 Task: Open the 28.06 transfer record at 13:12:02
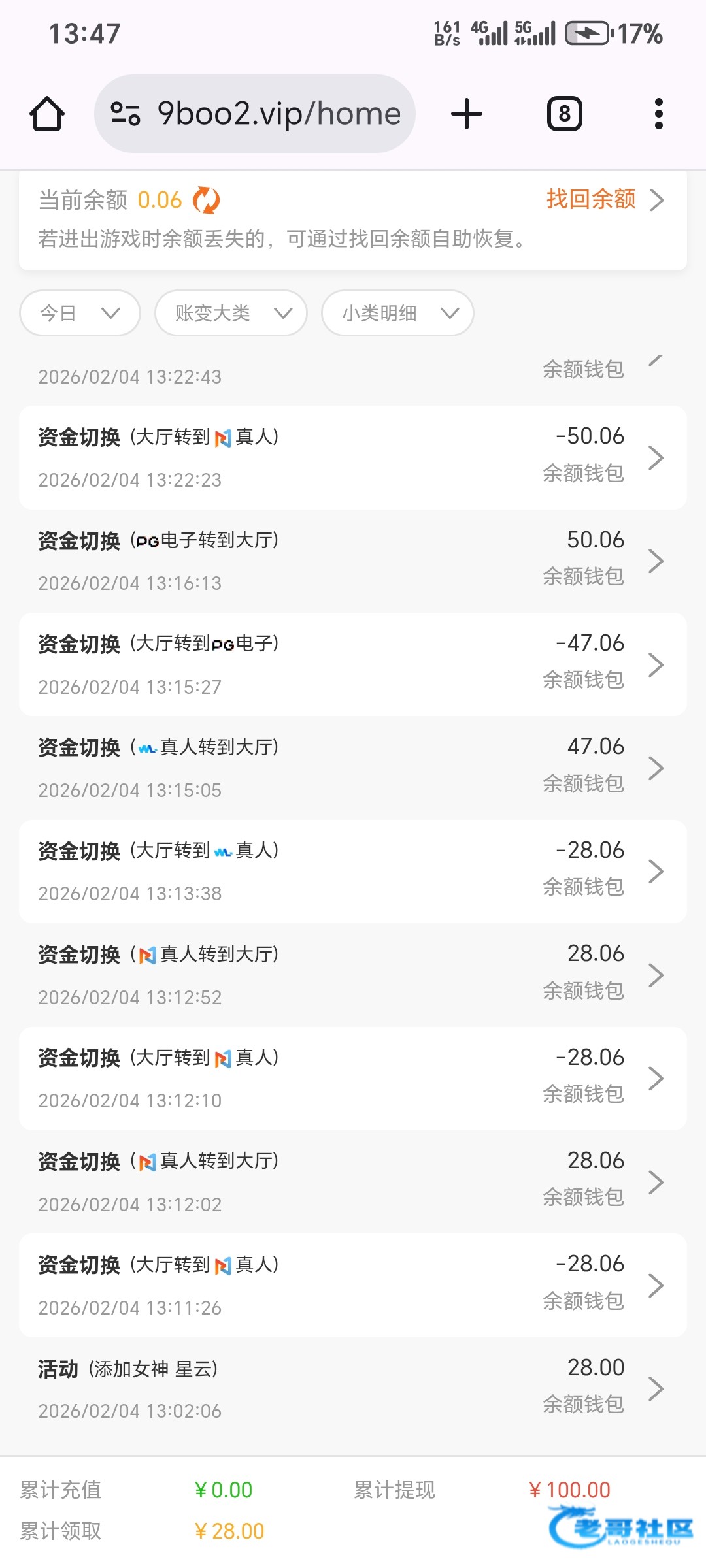[x=353, y=1181]
